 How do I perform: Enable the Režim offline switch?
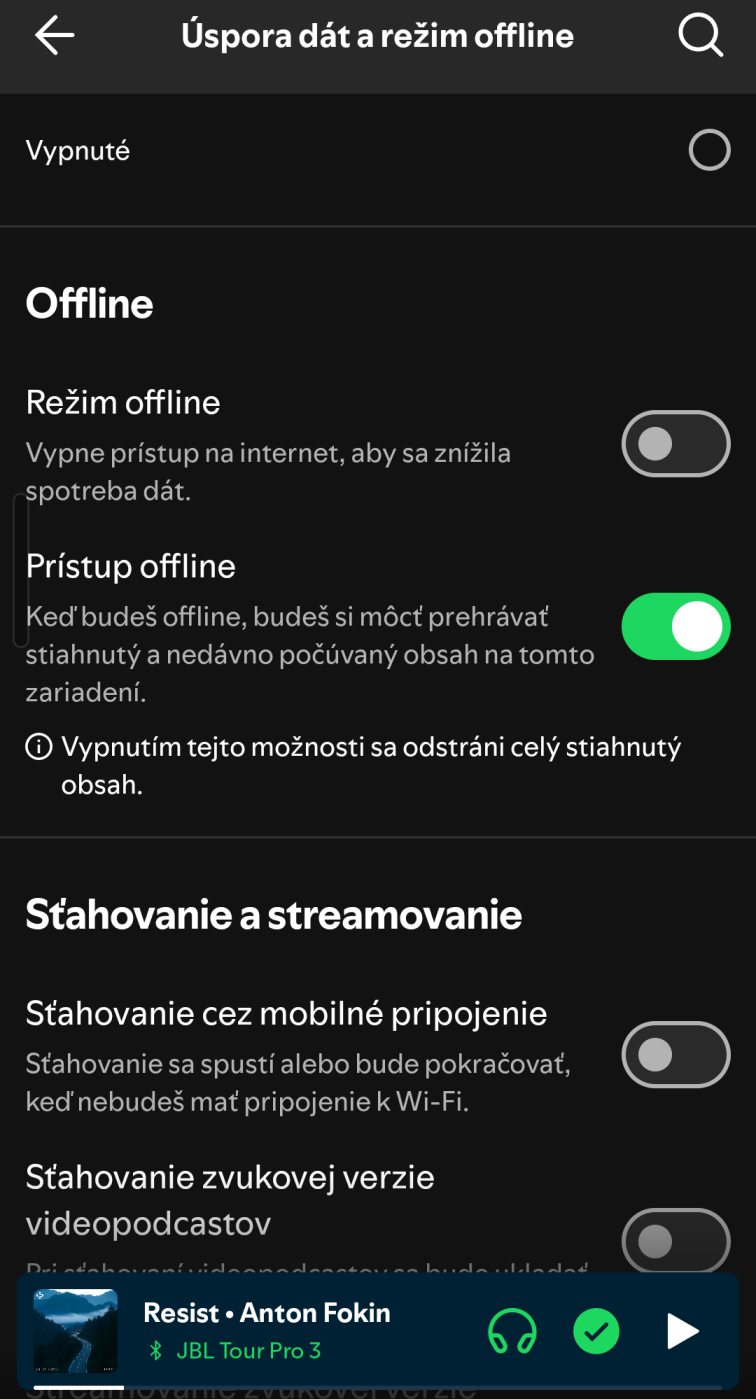click(x=676, y=443)
